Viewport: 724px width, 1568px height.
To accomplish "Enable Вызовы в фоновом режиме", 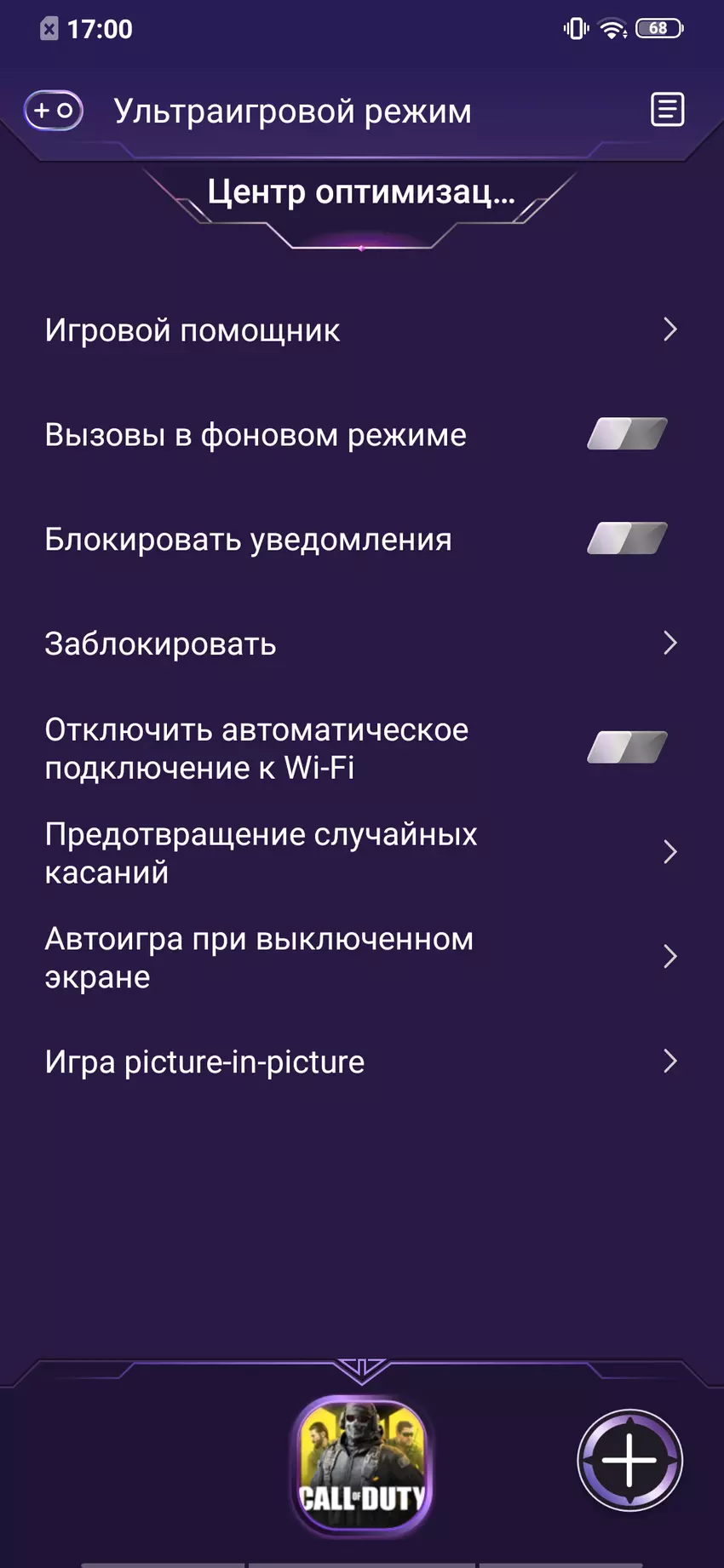I will pos(625,434).
